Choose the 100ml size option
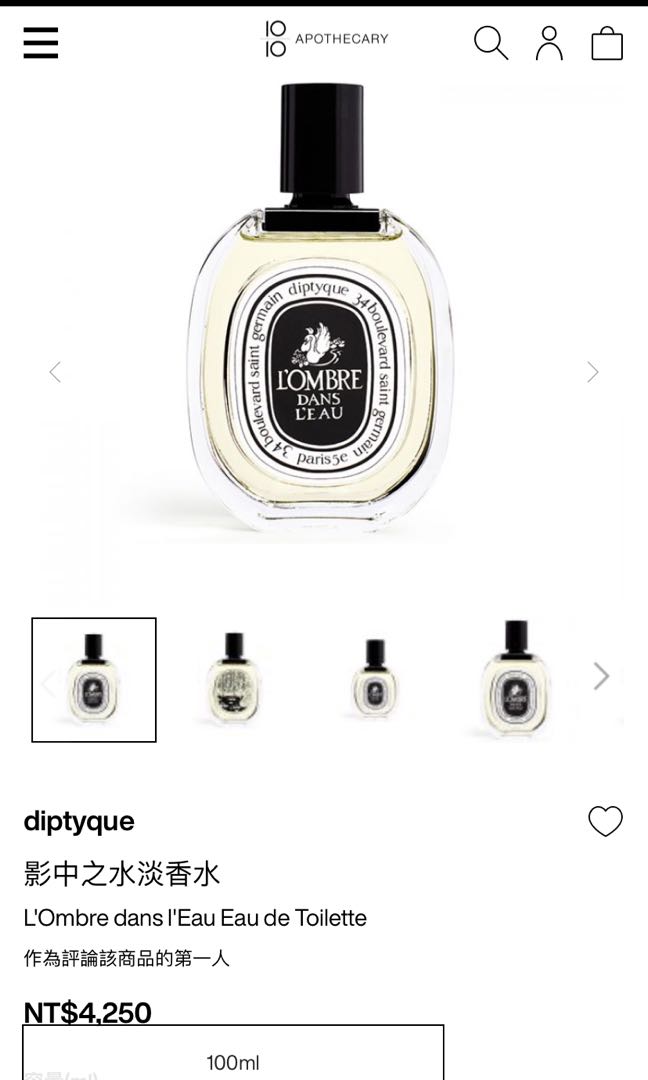Viewport: 648px width, 1080px height. (x=233, y=1062)
